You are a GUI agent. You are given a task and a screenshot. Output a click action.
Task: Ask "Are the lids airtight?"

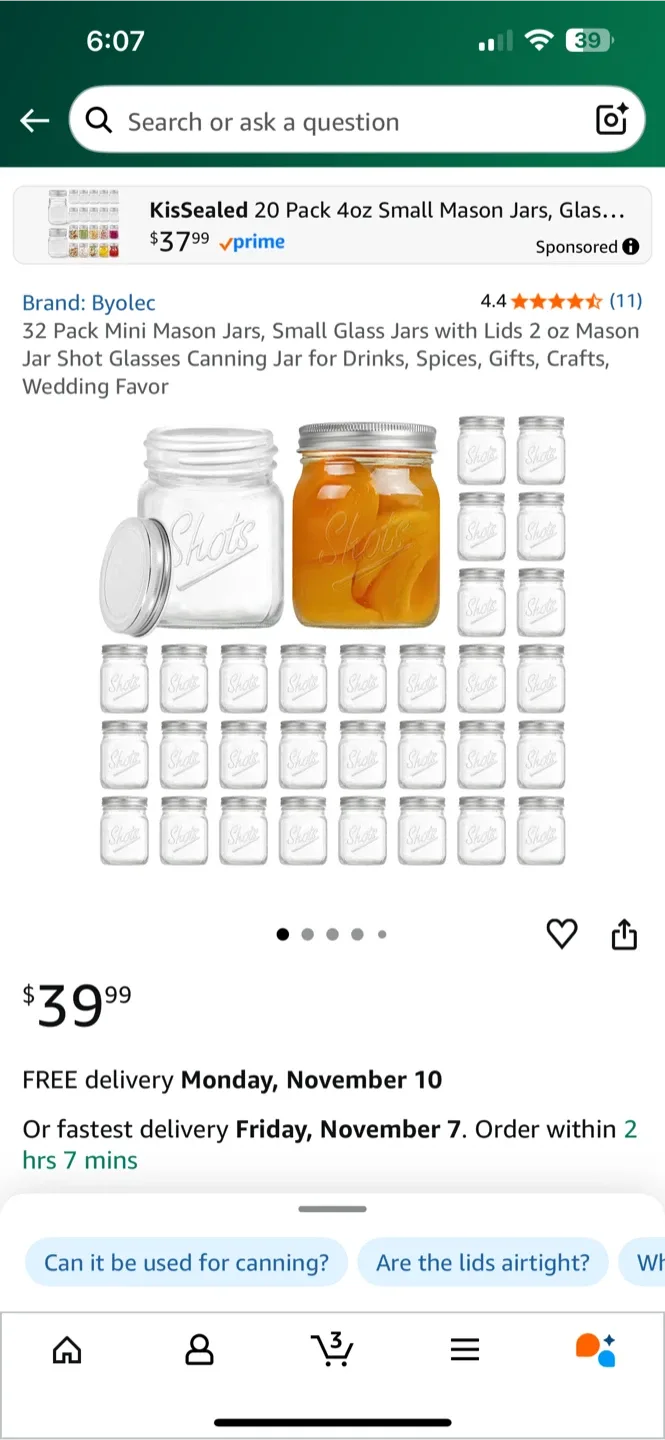[483, 1262]
